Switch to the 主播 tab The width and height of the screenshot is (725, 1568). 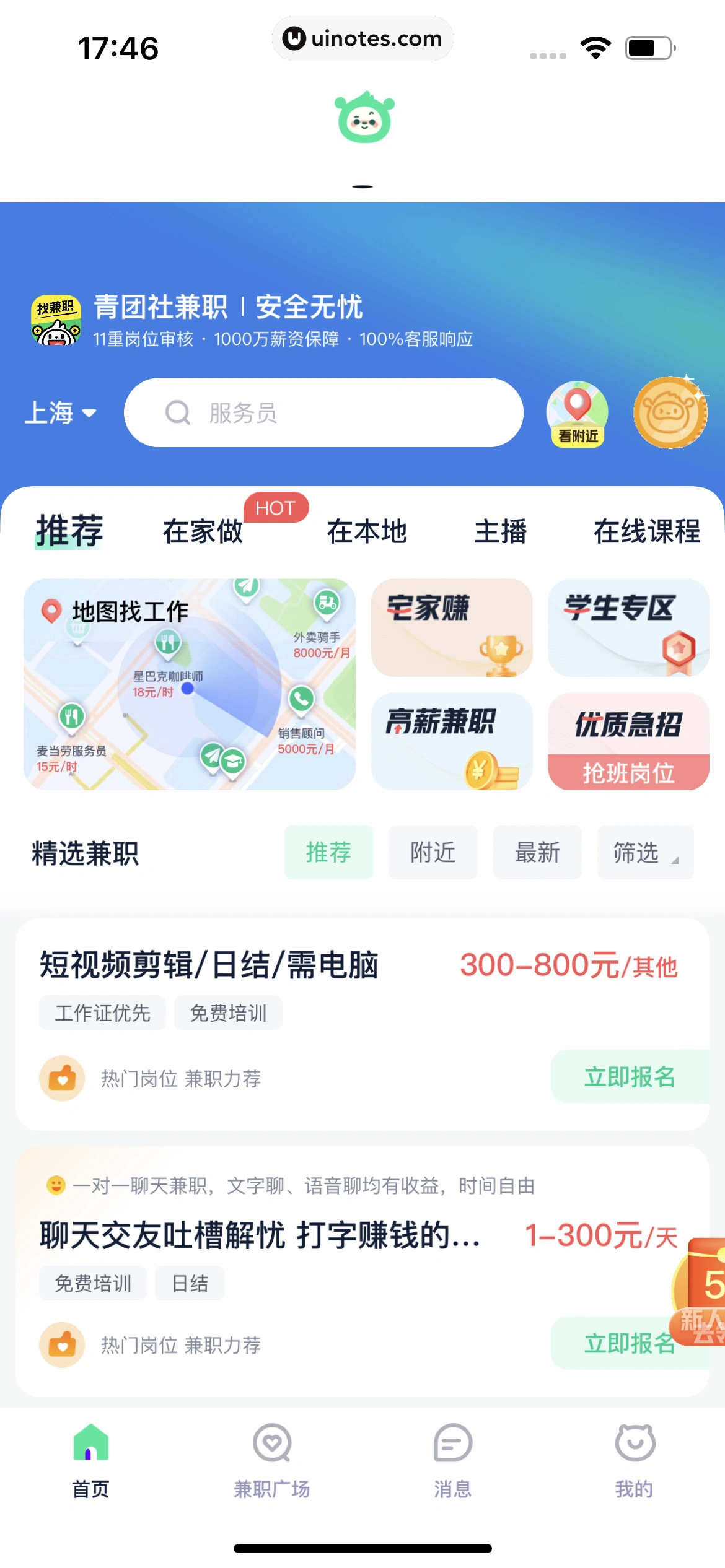pos(500,531)
